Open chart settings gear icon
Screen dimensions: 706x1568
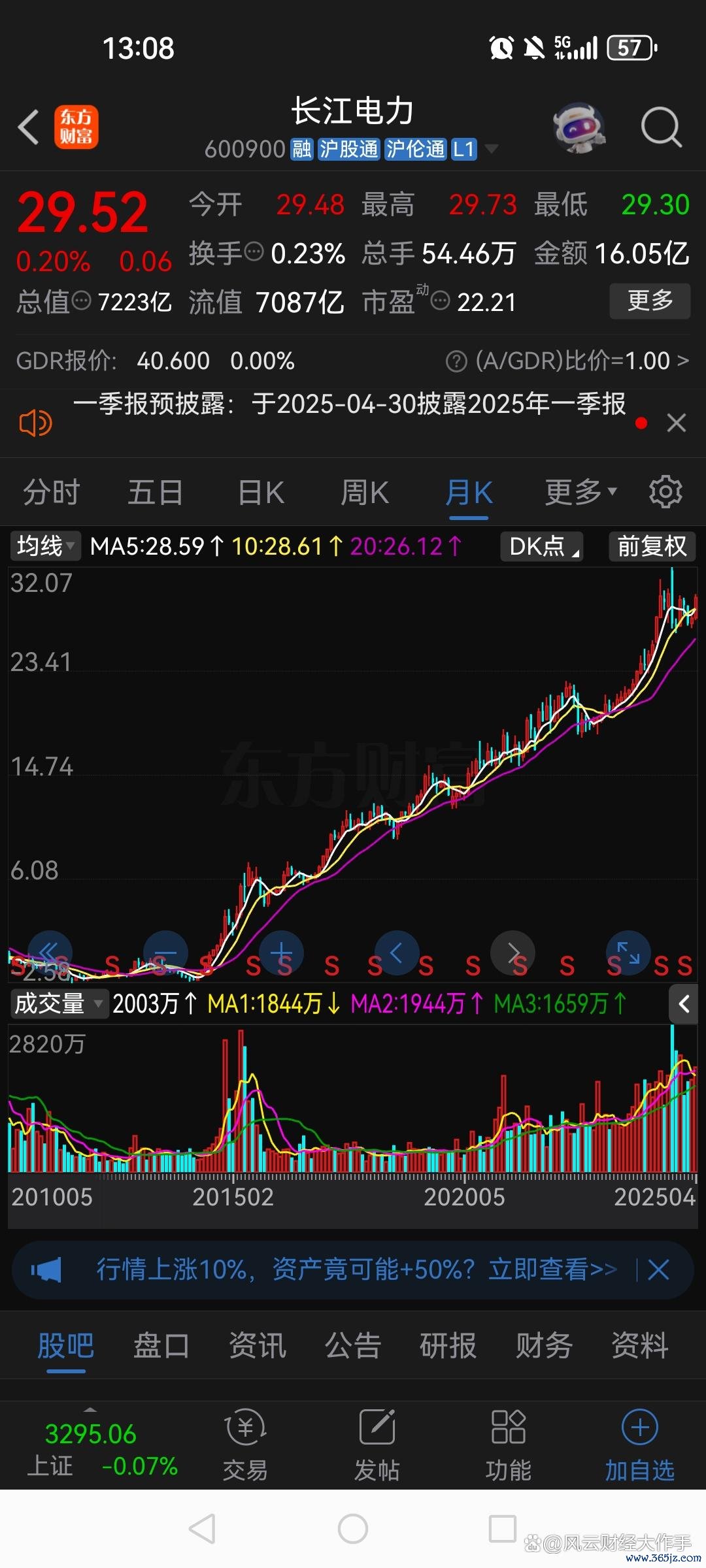(x=665, y=491)
